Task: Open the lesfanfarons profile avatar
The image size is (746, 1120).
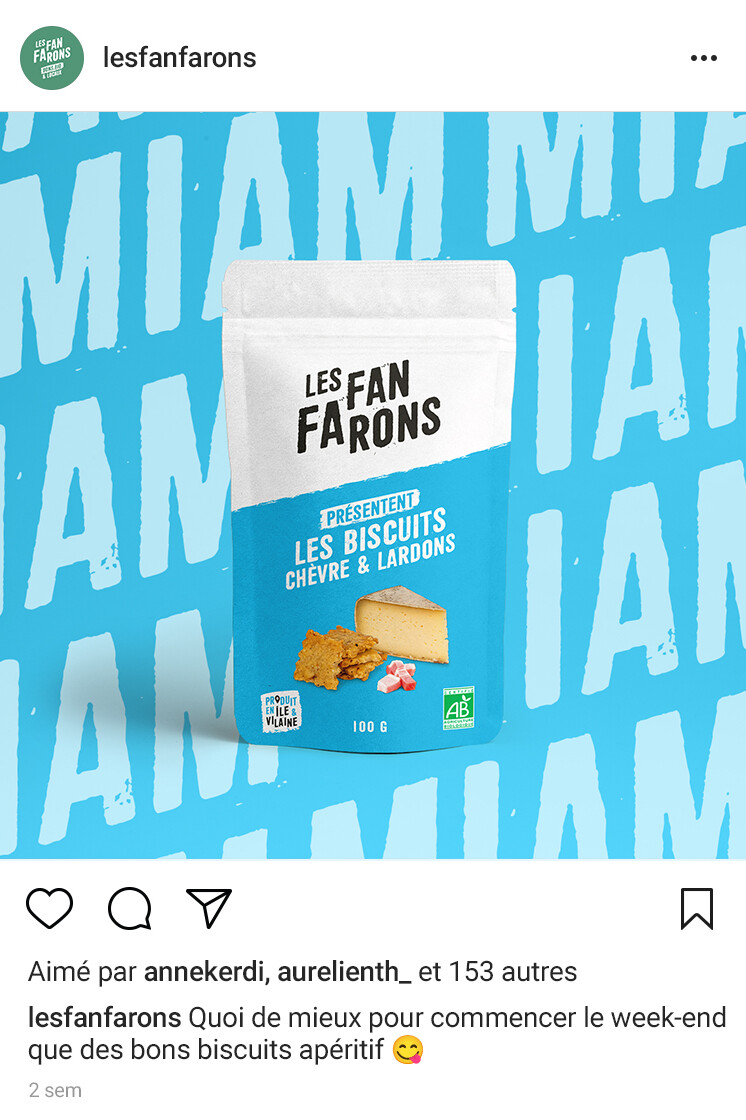Action: coord(52,57)
